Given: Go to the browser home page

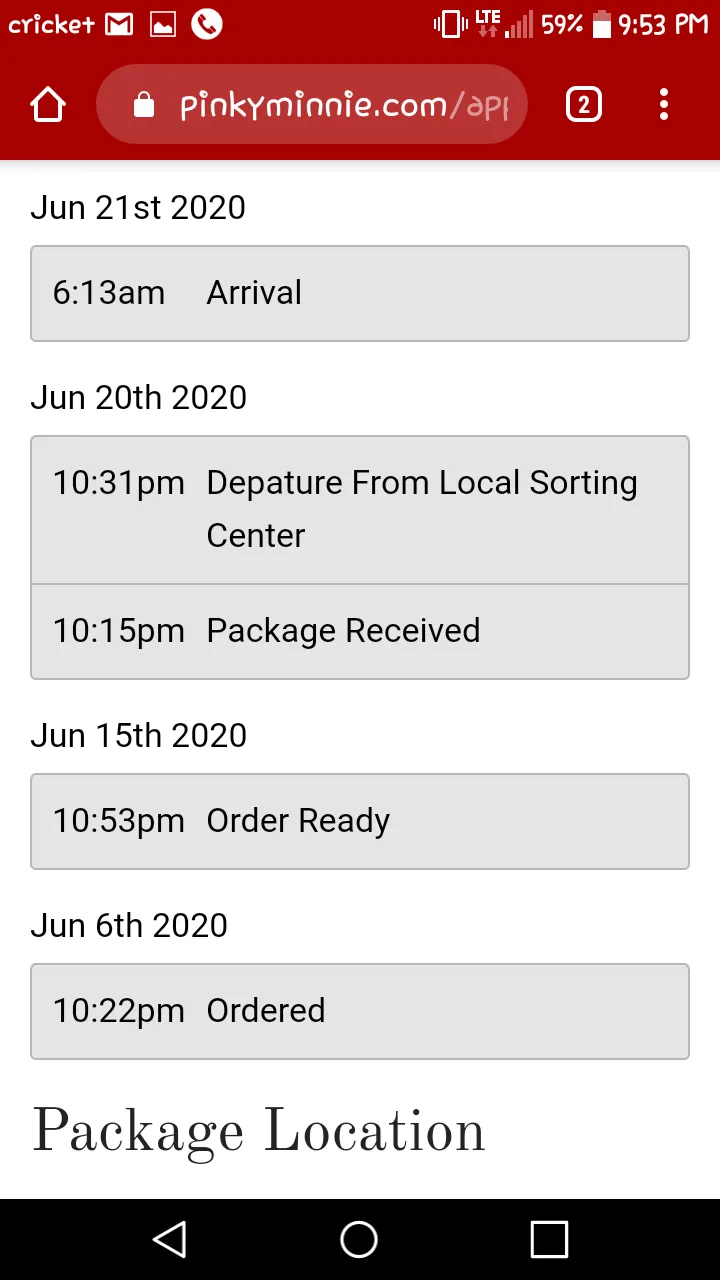Looking at the screenshot, I should pos(48,104).
